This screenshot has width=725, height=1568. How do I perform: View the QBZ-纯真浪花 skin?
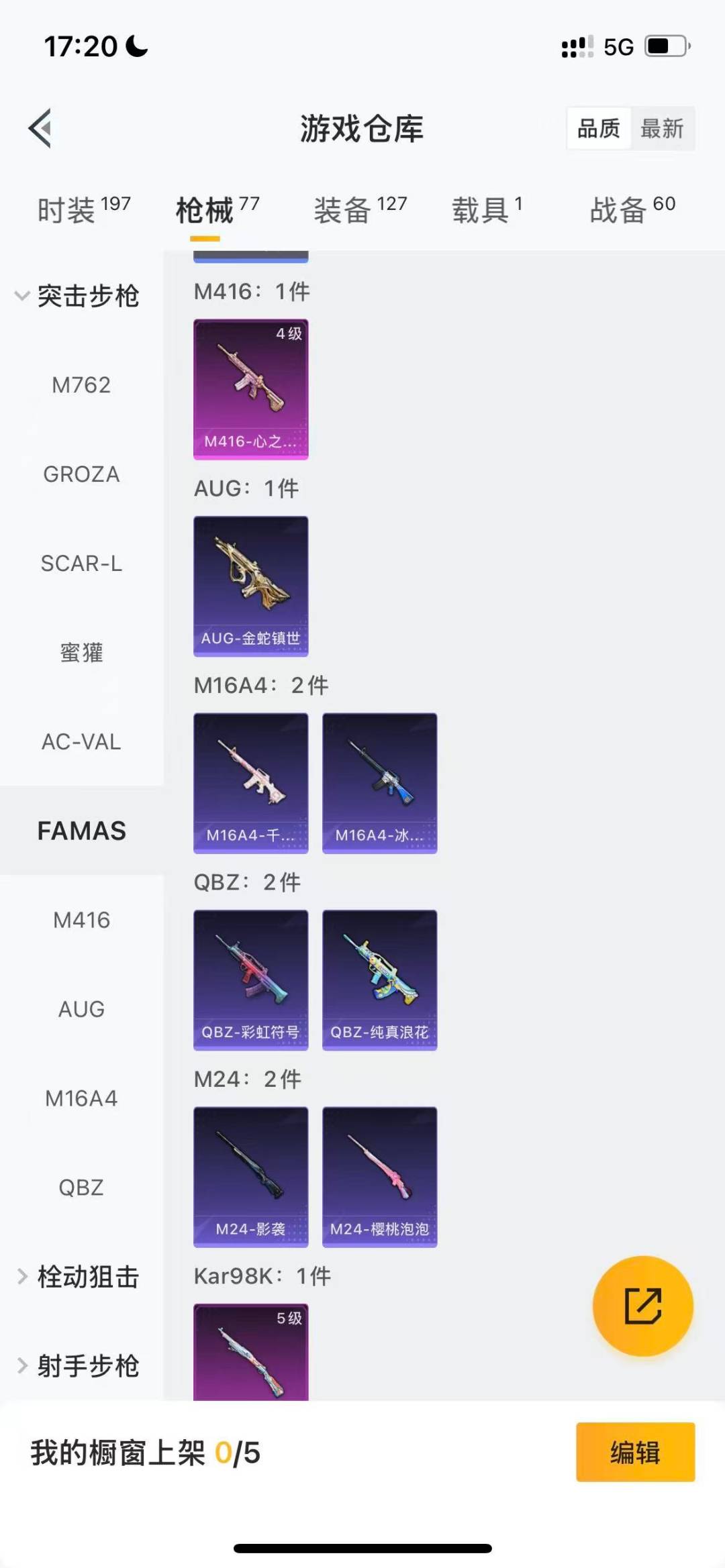(x=380, y=980)
